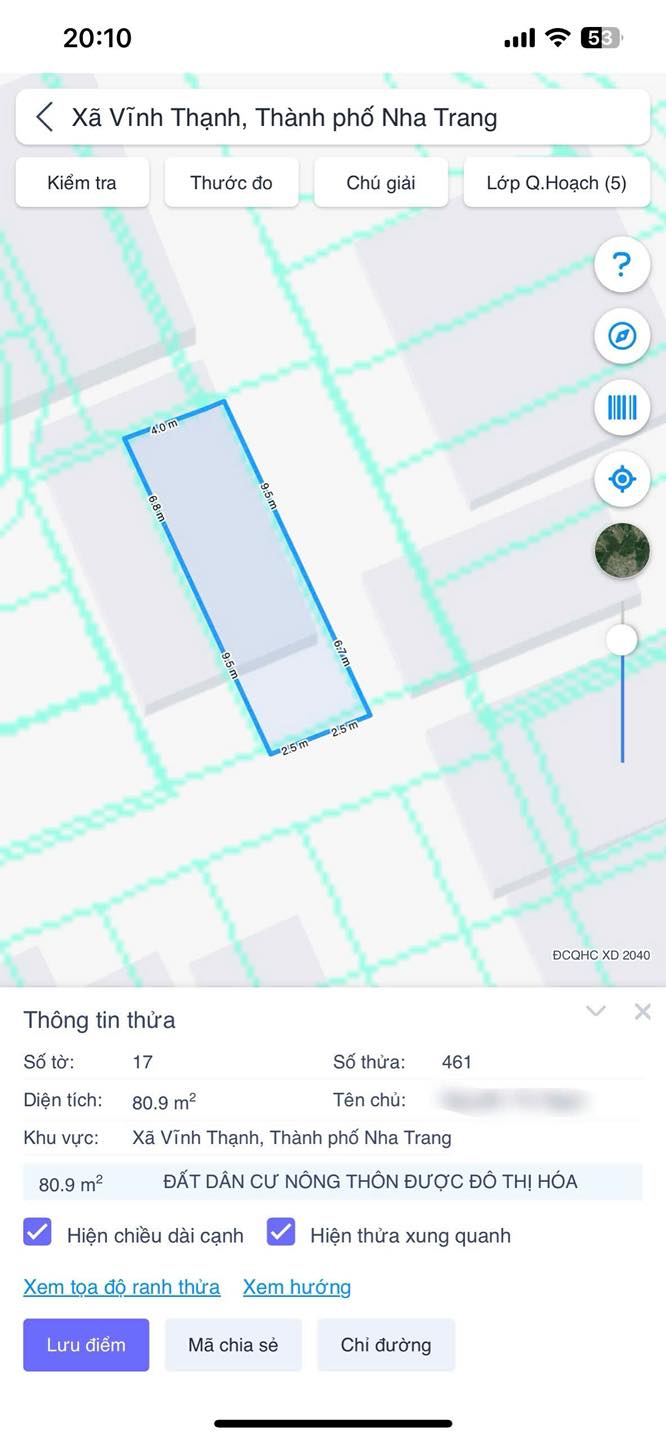Tap the Kiểm tra button

pyautogui.click(x=82, y=183)
